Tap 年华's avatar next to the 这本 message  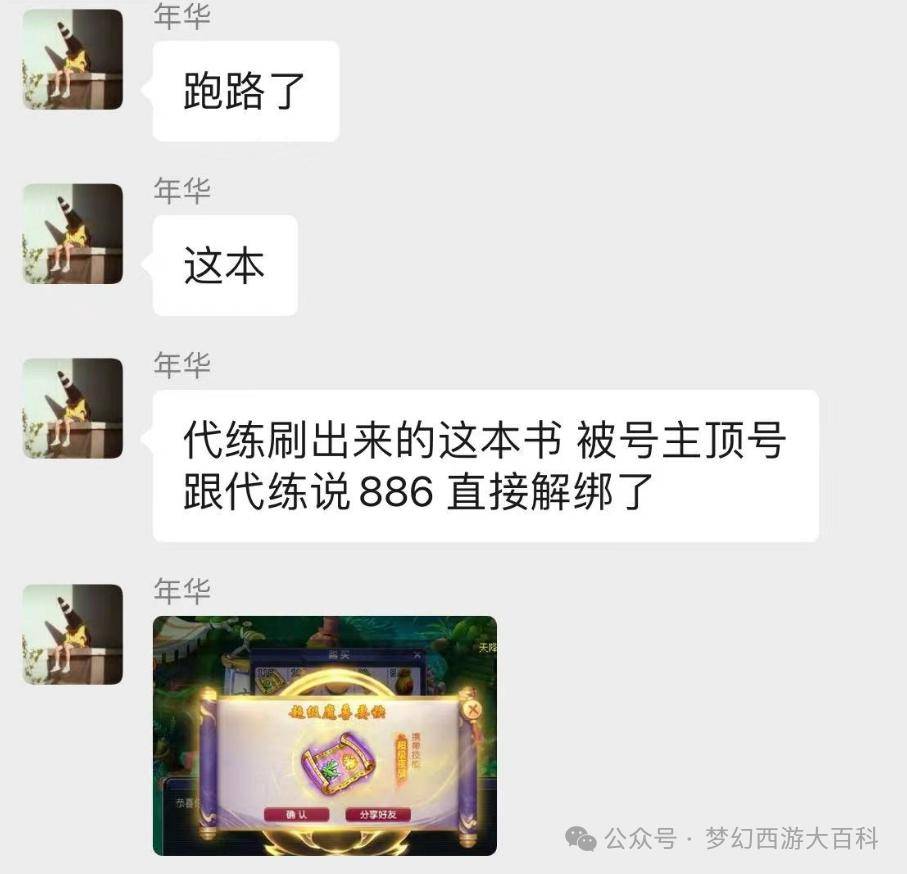coord(73,233)
